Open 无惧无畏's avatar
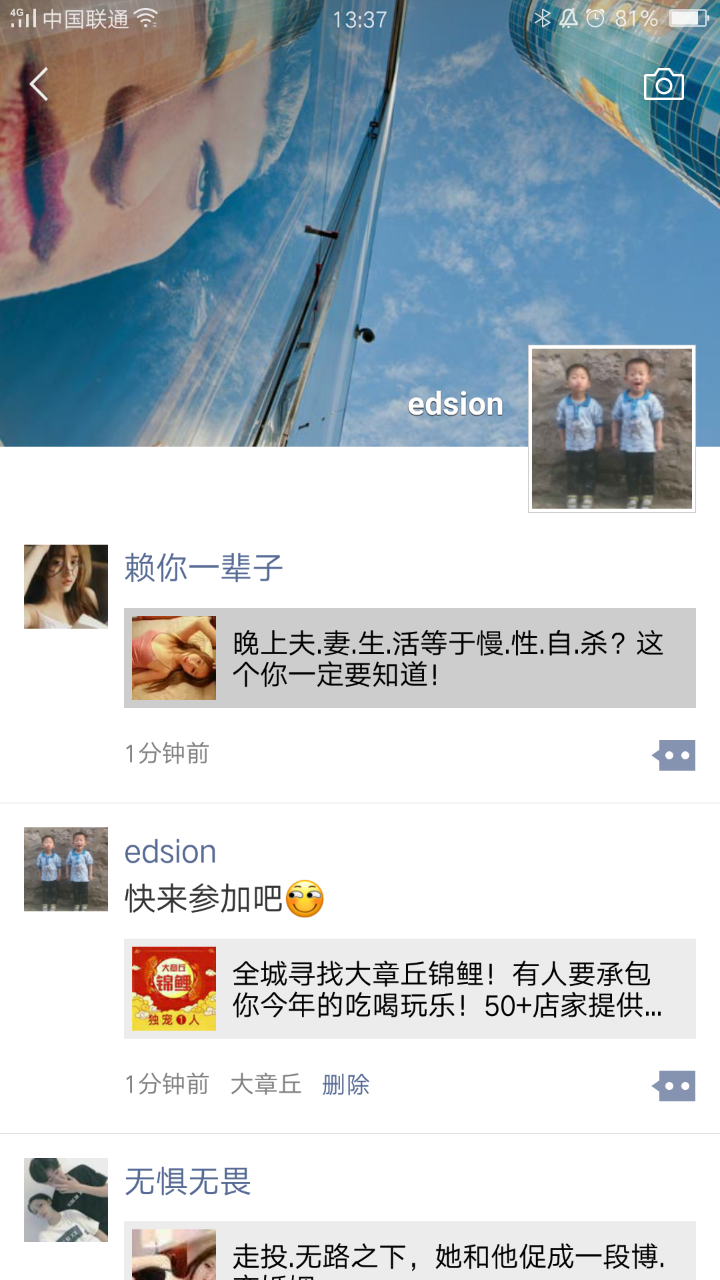 66,1200
